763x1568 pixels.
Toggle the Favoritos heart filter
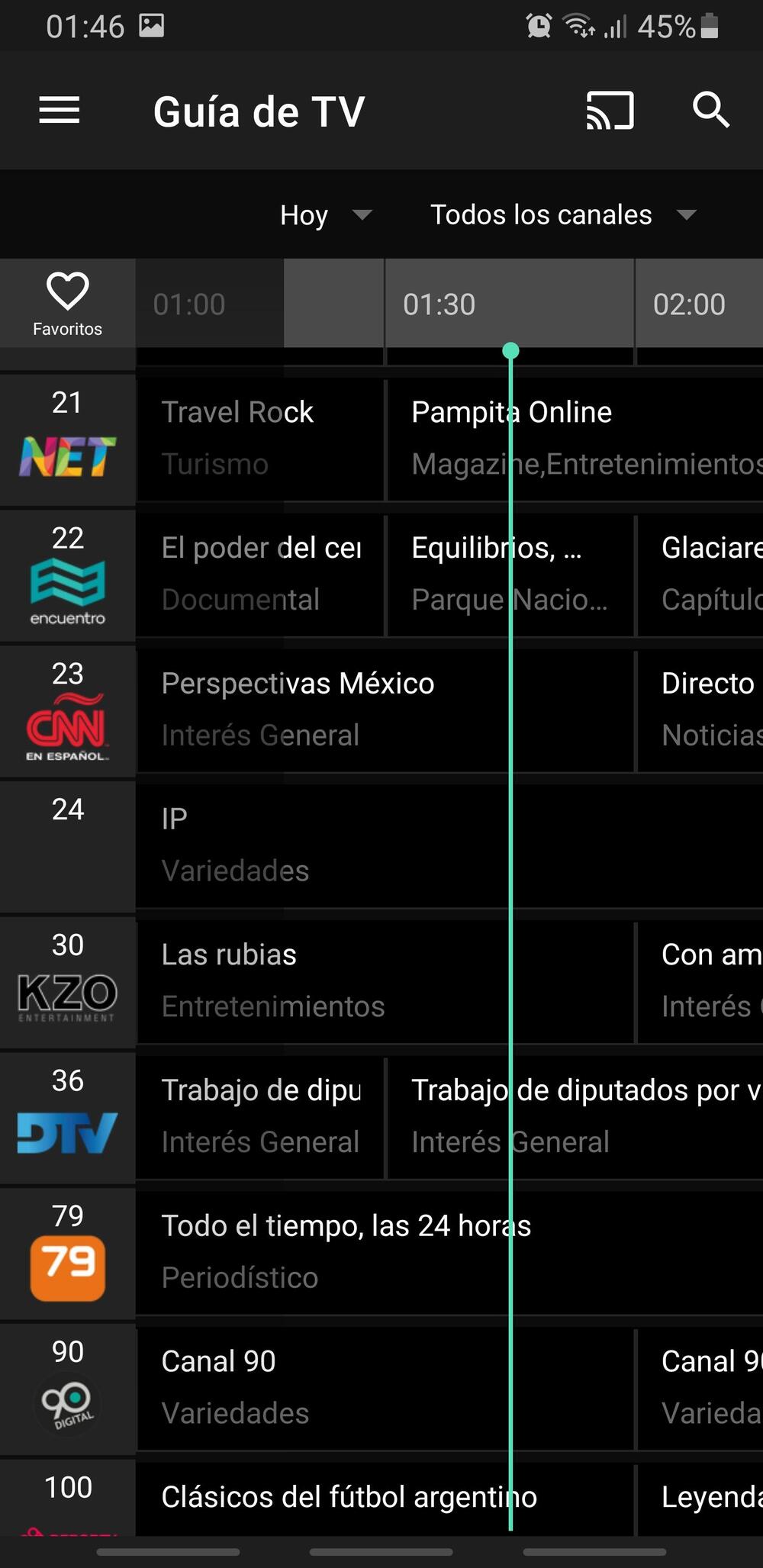[x=67, y=303]
